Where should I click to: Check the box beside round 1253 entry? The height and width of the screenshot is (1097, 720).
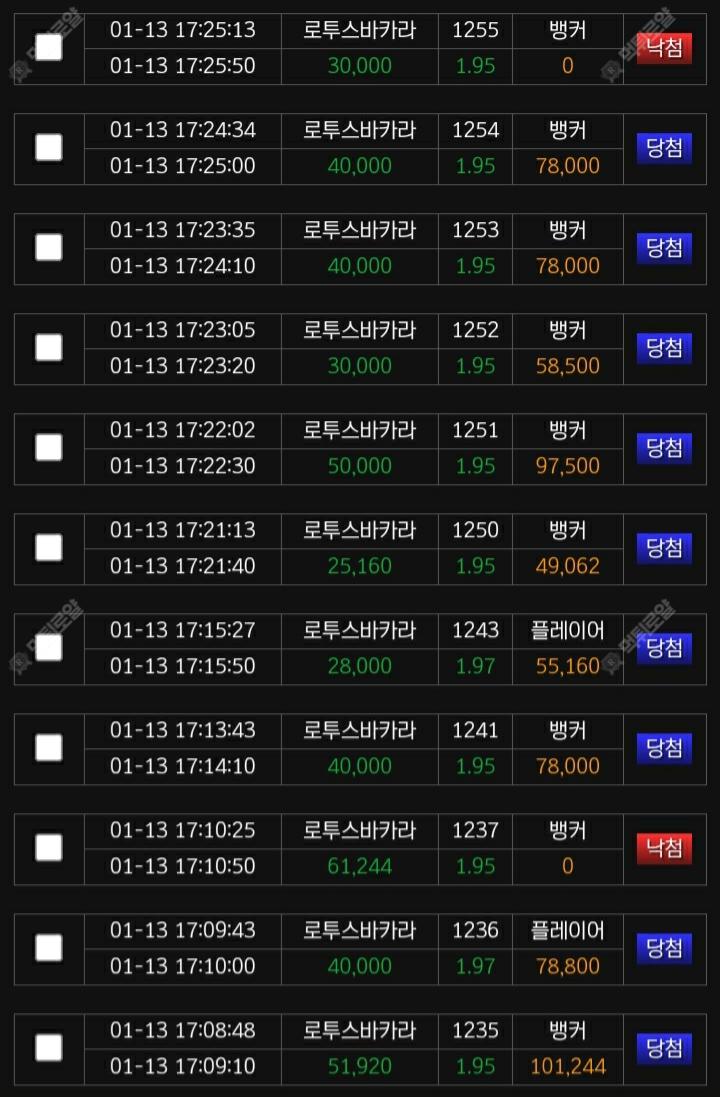pos(49,247)
